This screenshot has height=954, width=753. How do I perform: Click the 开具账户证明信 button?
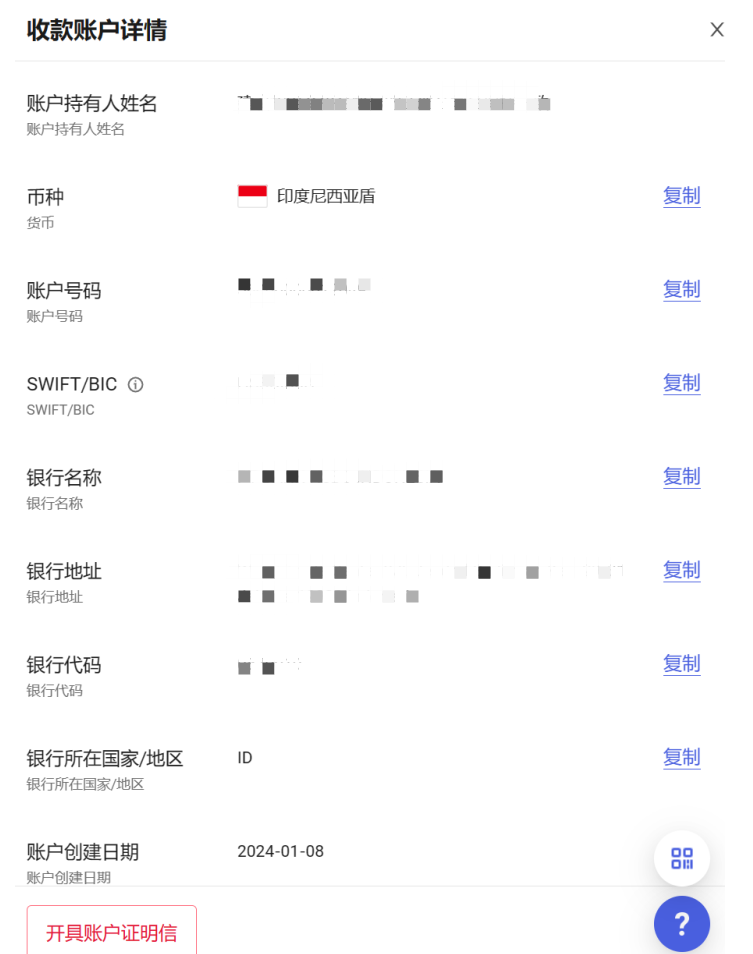pyautogui.click(x=111, y=931)
